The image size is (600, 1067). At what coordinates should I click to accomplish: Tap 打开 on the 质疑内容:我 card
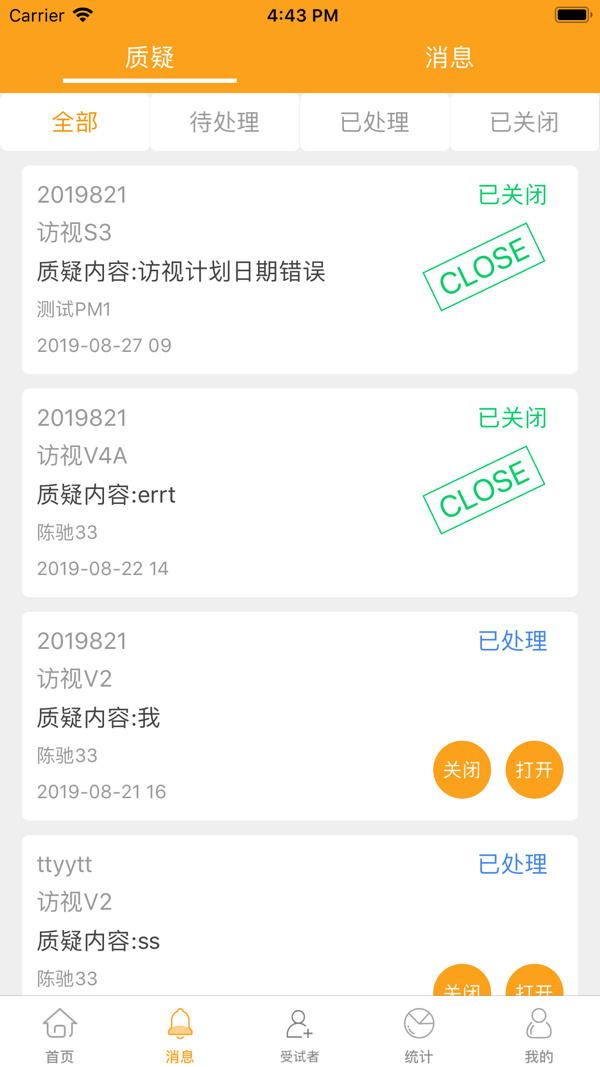pyautogui.click(x=534, y=770)
